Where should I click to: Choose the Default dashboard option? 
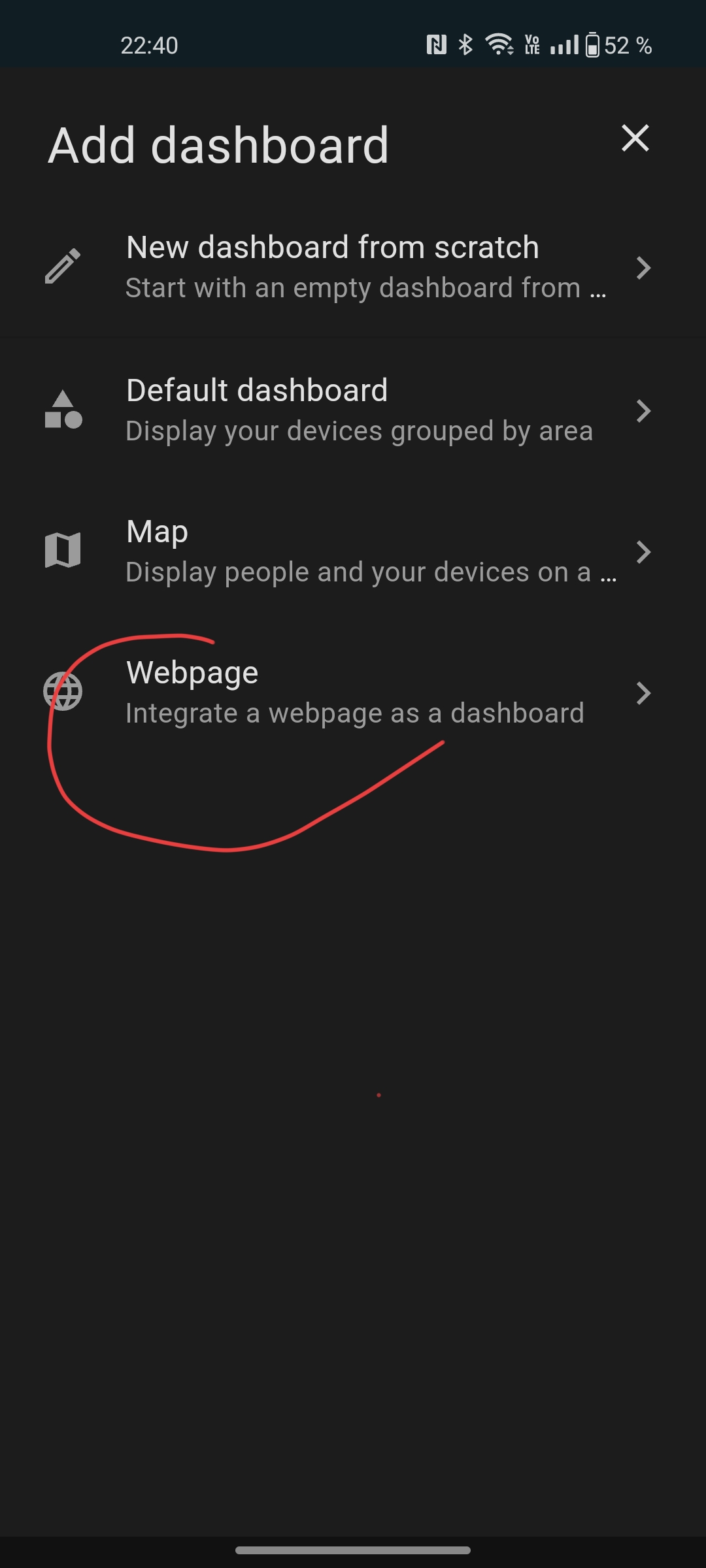(353, 410)
